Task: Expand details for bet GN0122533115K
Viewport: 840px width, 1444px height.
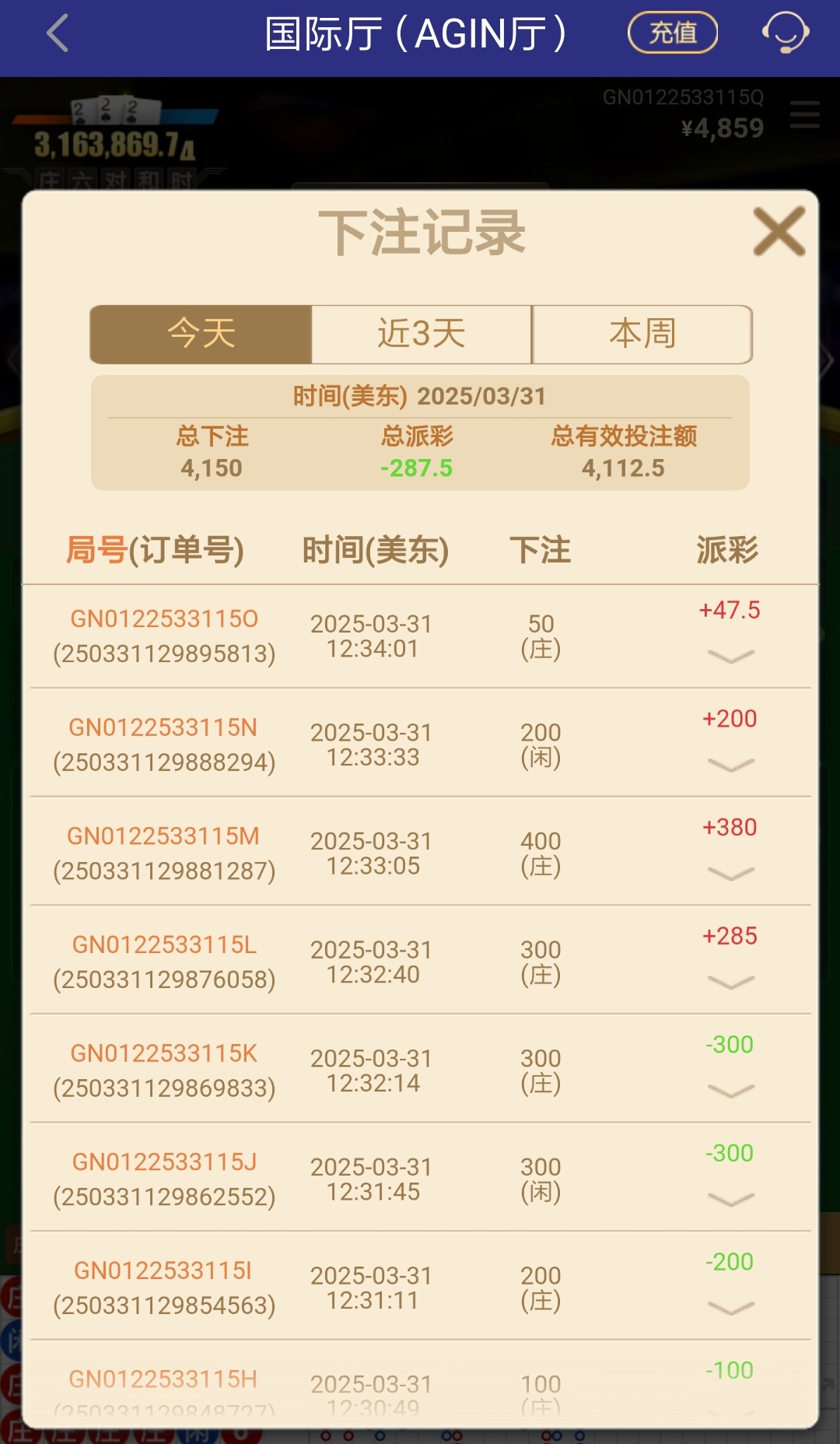Action: coord(730,1092)
